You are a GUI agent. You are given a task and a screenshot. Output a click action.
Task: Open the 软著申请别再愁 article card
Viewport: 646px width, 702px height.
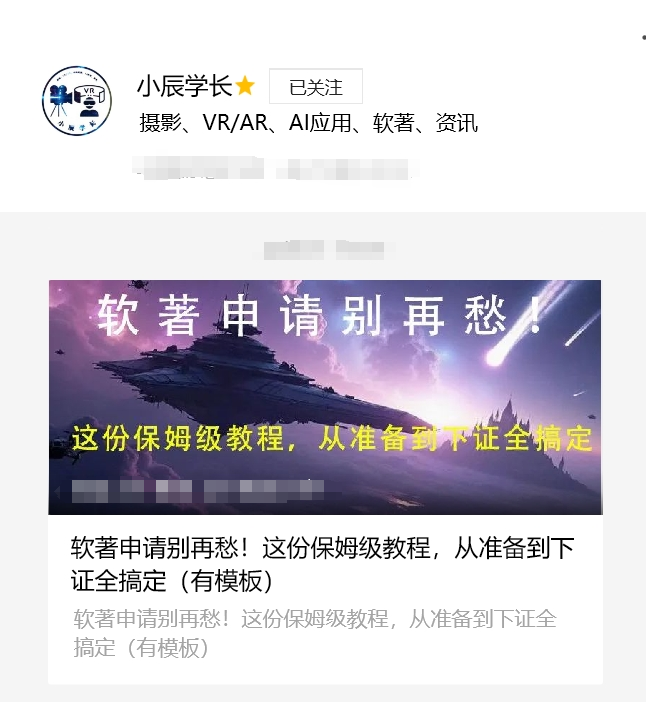tap(325, 482)
